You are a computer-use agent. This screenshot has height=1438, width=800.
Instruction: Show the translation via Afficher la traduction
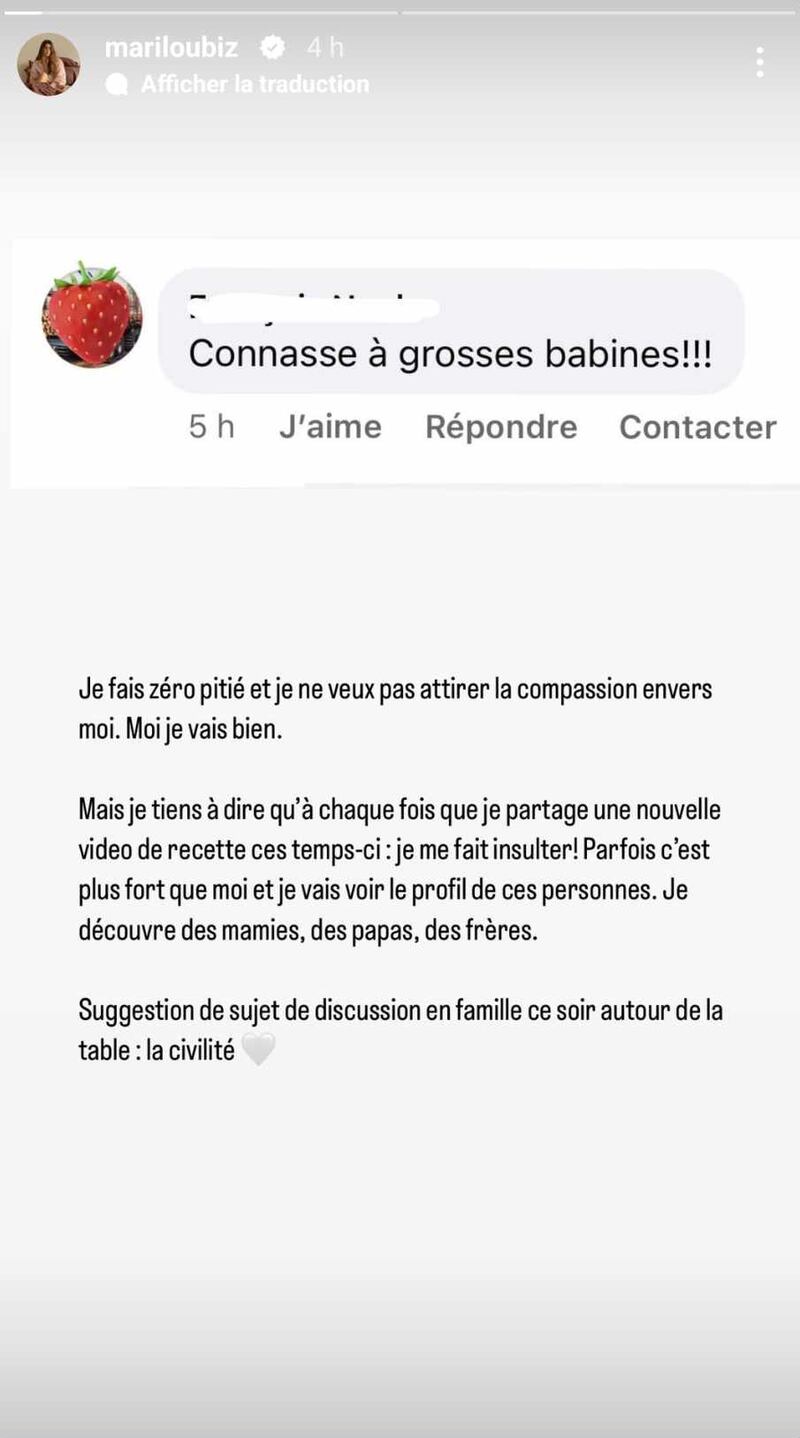254,84
